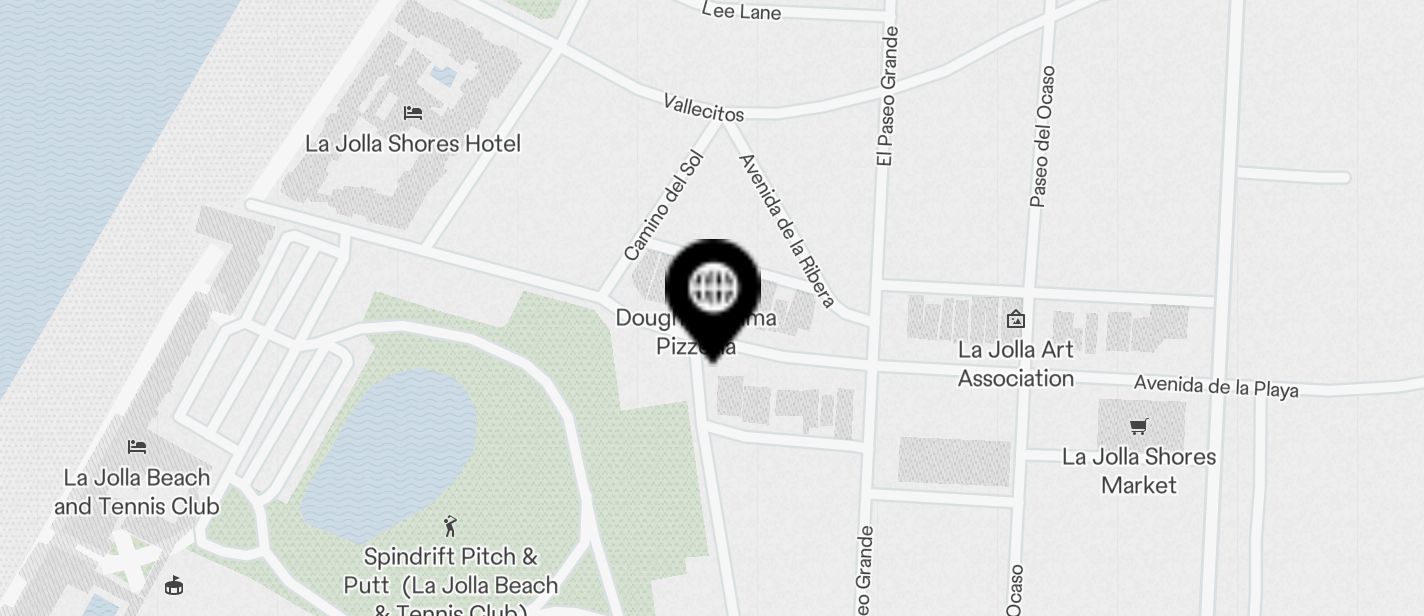This screenshot has height=616, width=1424.
Task: Select La Jolla Shores Market shopping marker
Action: coord(1138,427)
